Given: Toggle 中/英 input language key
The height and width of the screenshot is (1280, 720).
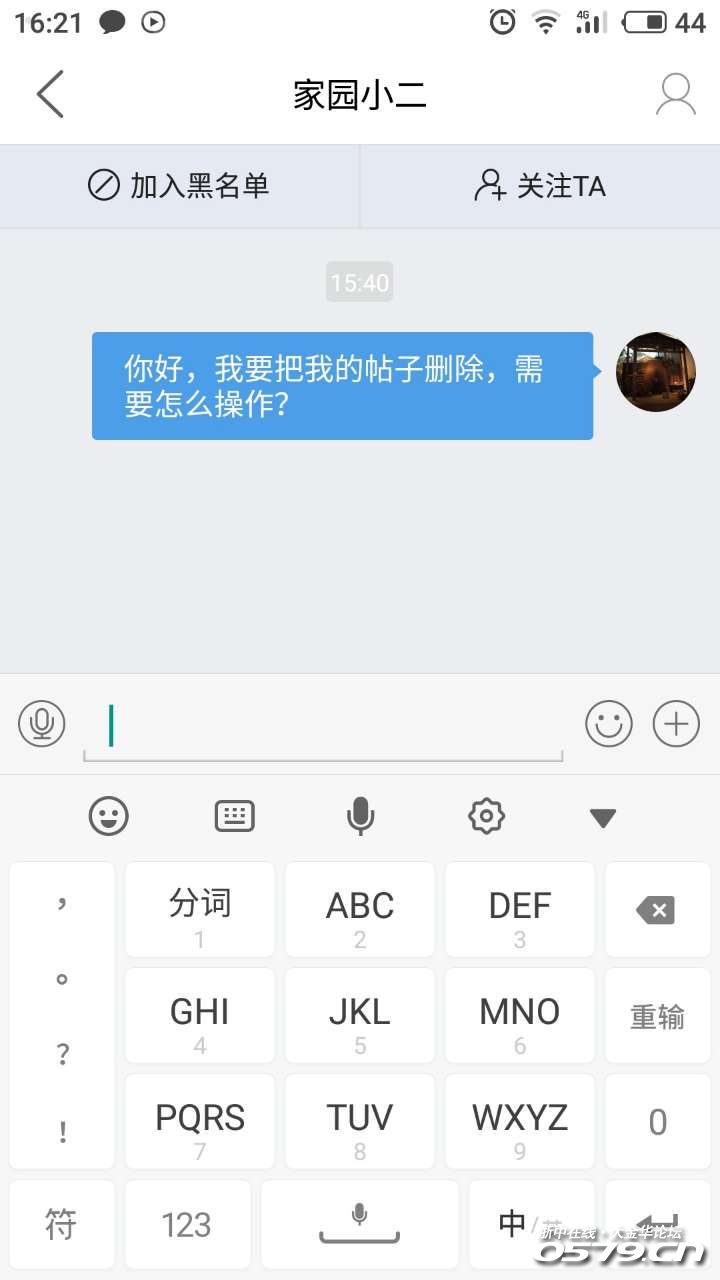Looking at the screenshot, I should point(512,1224).
